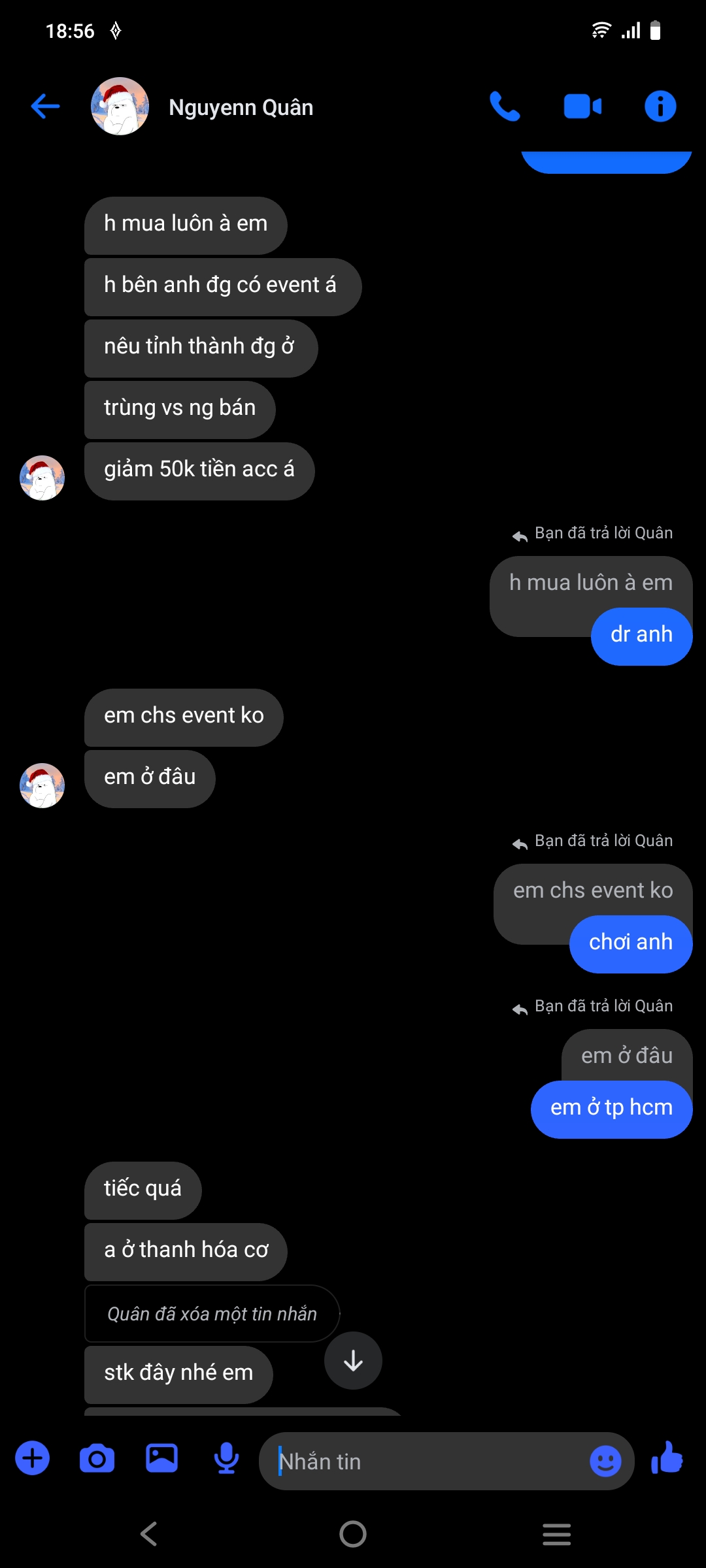The height and width of the screenshot is (1568, 706).
Task: Tap the system home button
Action: click(353, 1534)
